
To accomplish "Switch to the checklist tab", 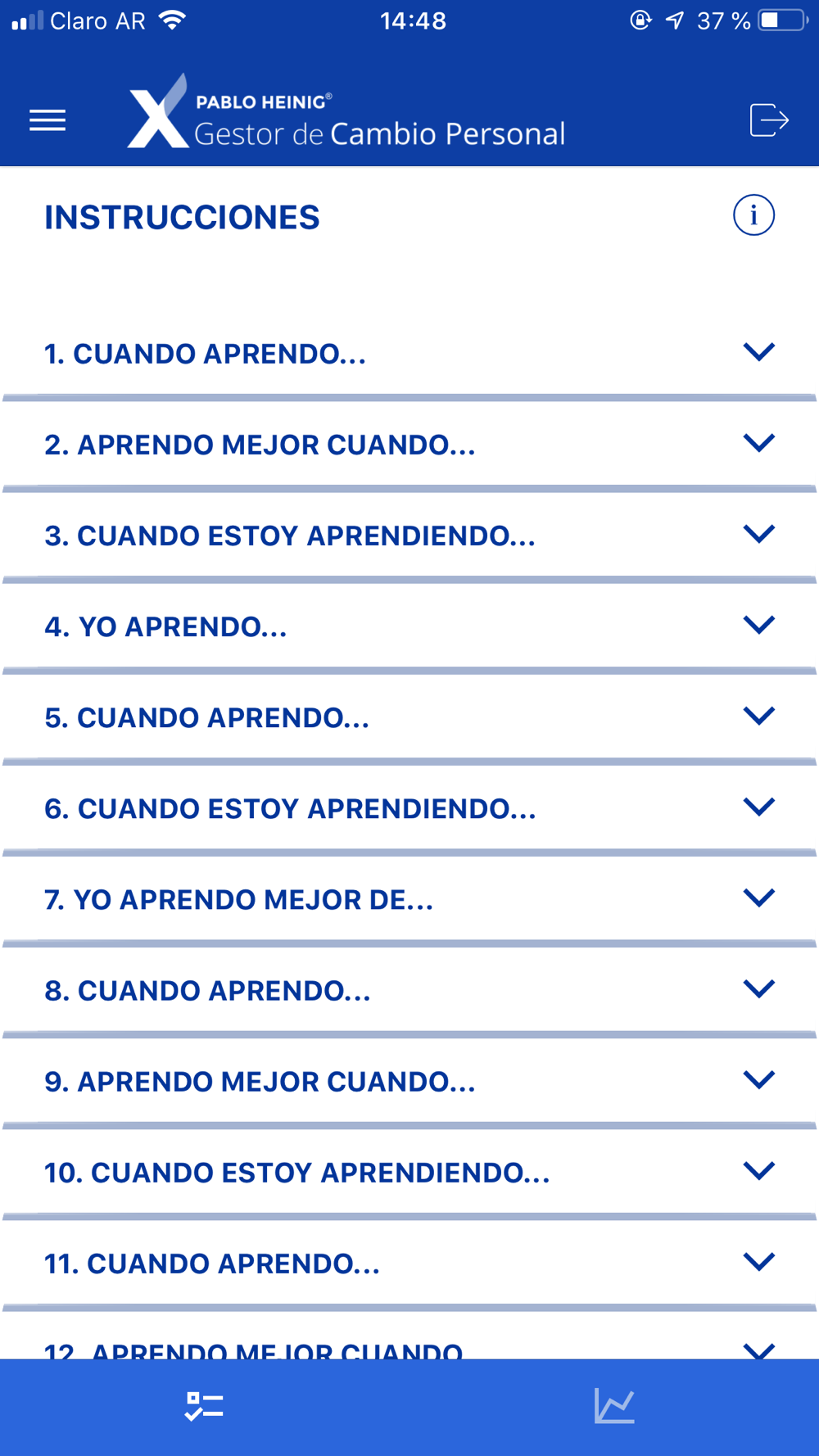I will pyautogui.click(x=204, y=1406).
